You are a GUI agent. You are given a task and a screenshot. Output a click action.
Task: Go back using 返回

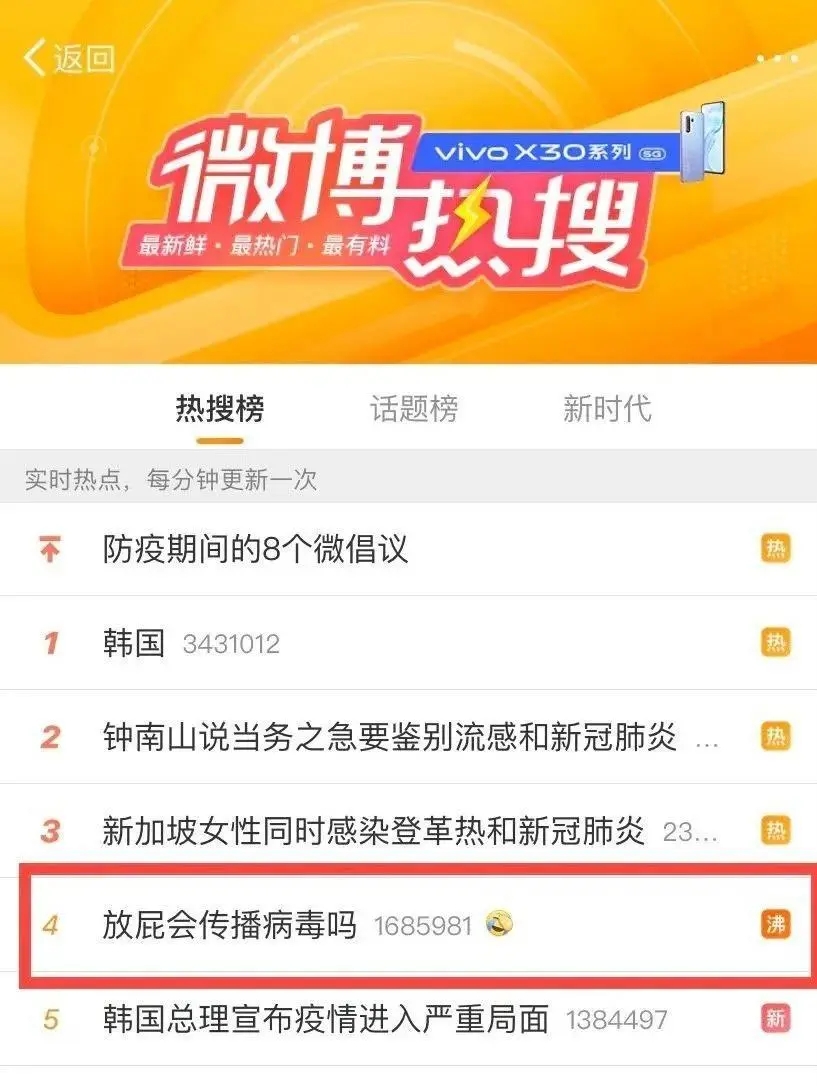click(68, 58)
